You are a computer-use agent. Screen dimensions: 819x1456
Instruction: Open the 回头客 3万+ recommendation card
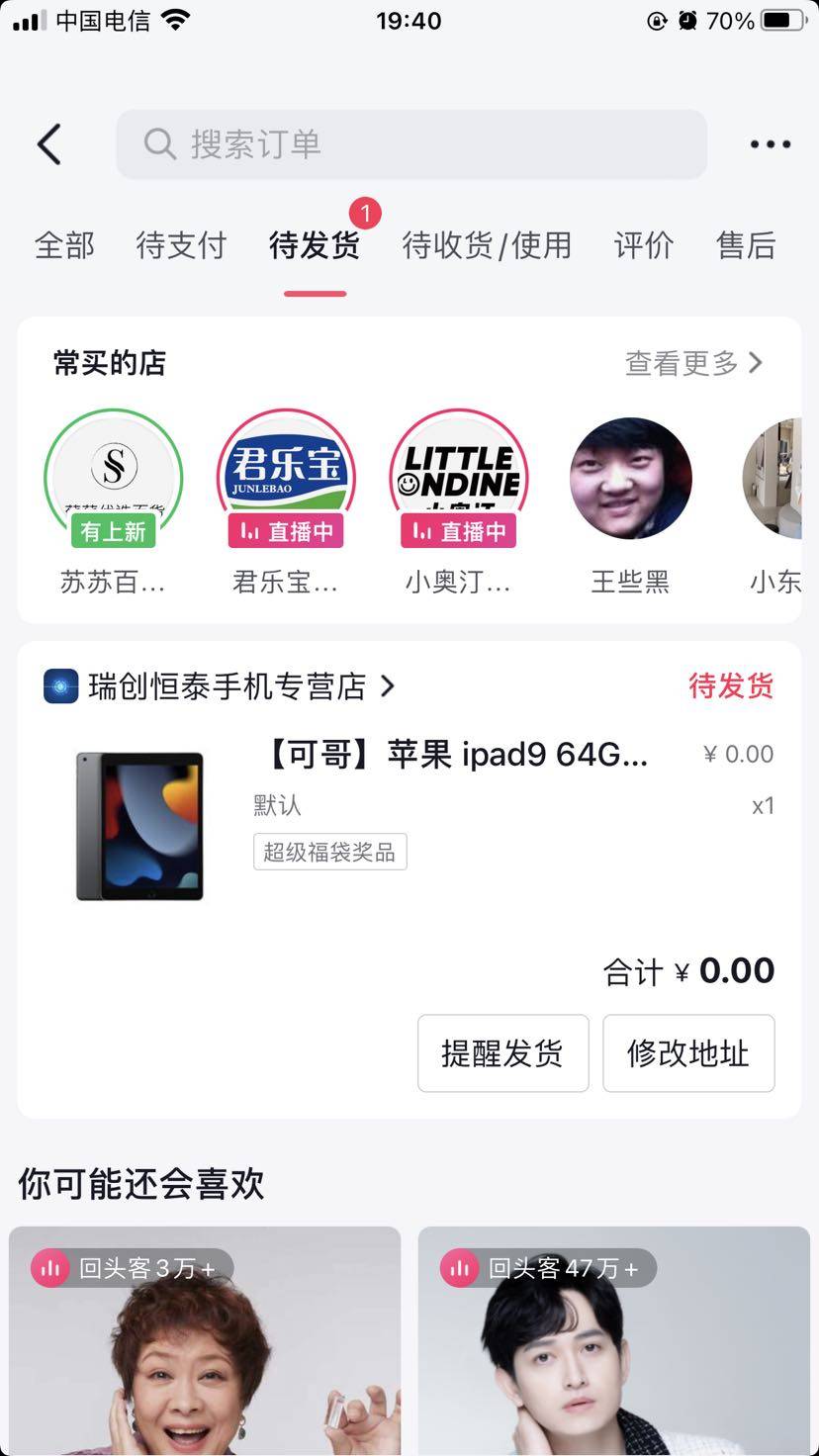(x=205, y=1345)
